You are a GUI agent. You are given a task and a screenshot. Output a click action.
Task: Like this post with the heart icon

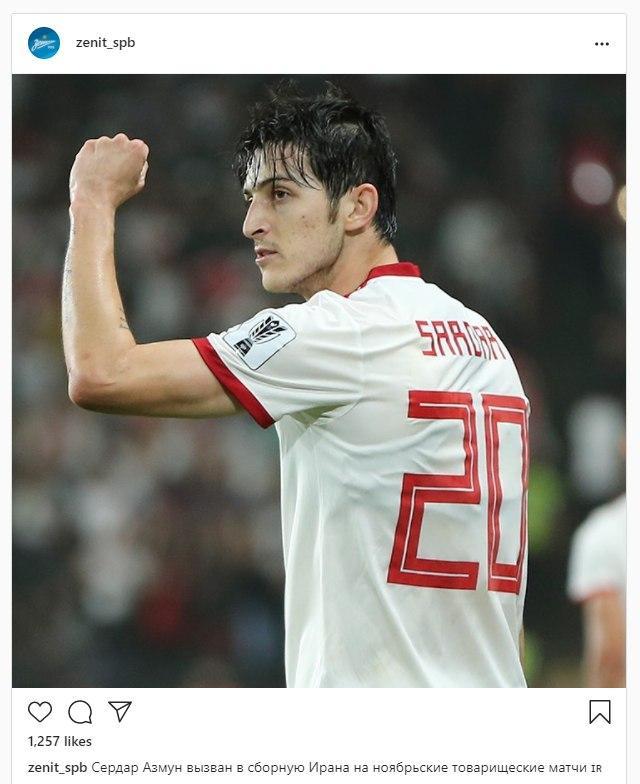point(40,712)
